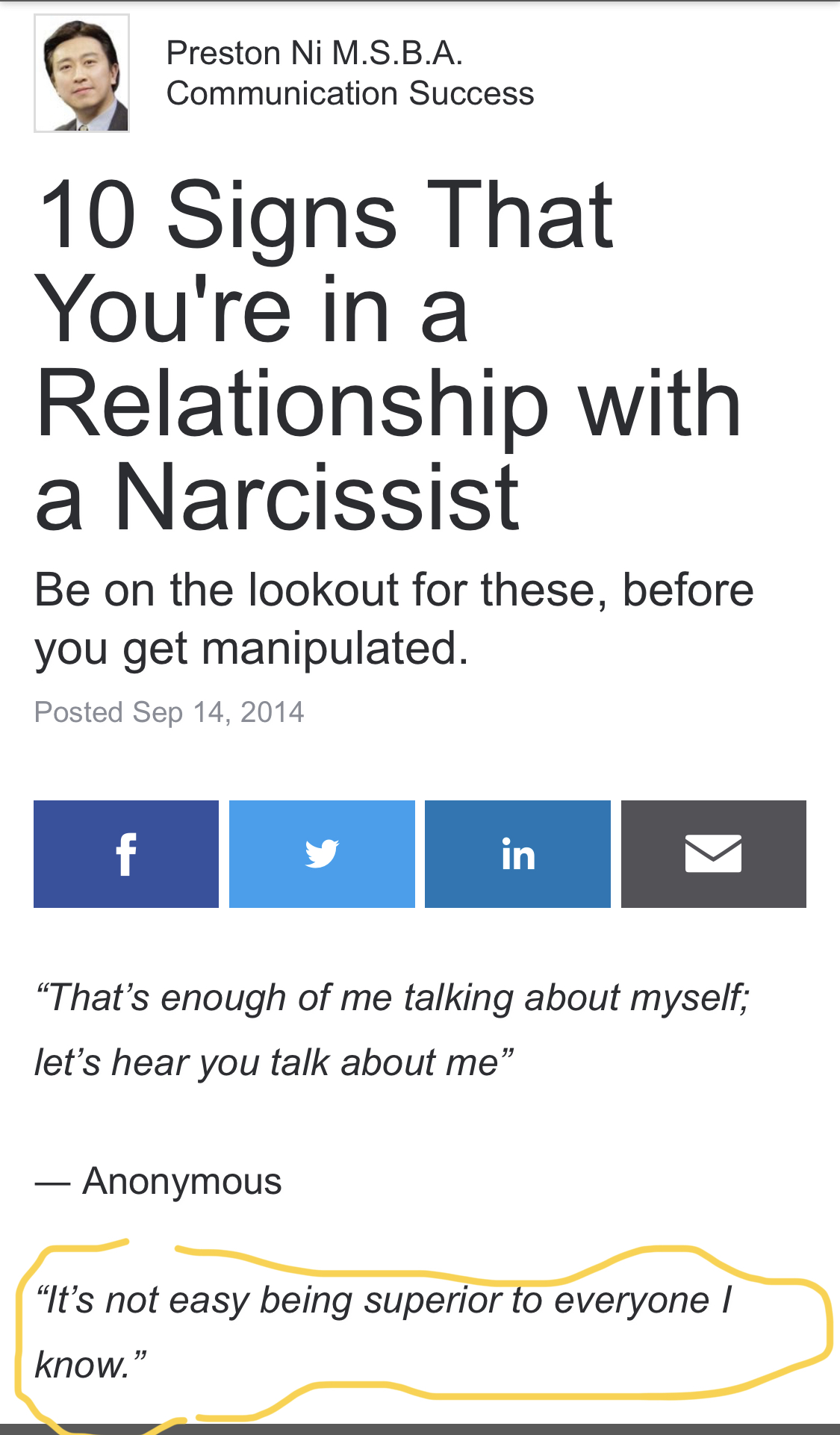Open the Communication Success blog
The image size is (840, 1435).
pyautogui.click(x=349, y=94)
